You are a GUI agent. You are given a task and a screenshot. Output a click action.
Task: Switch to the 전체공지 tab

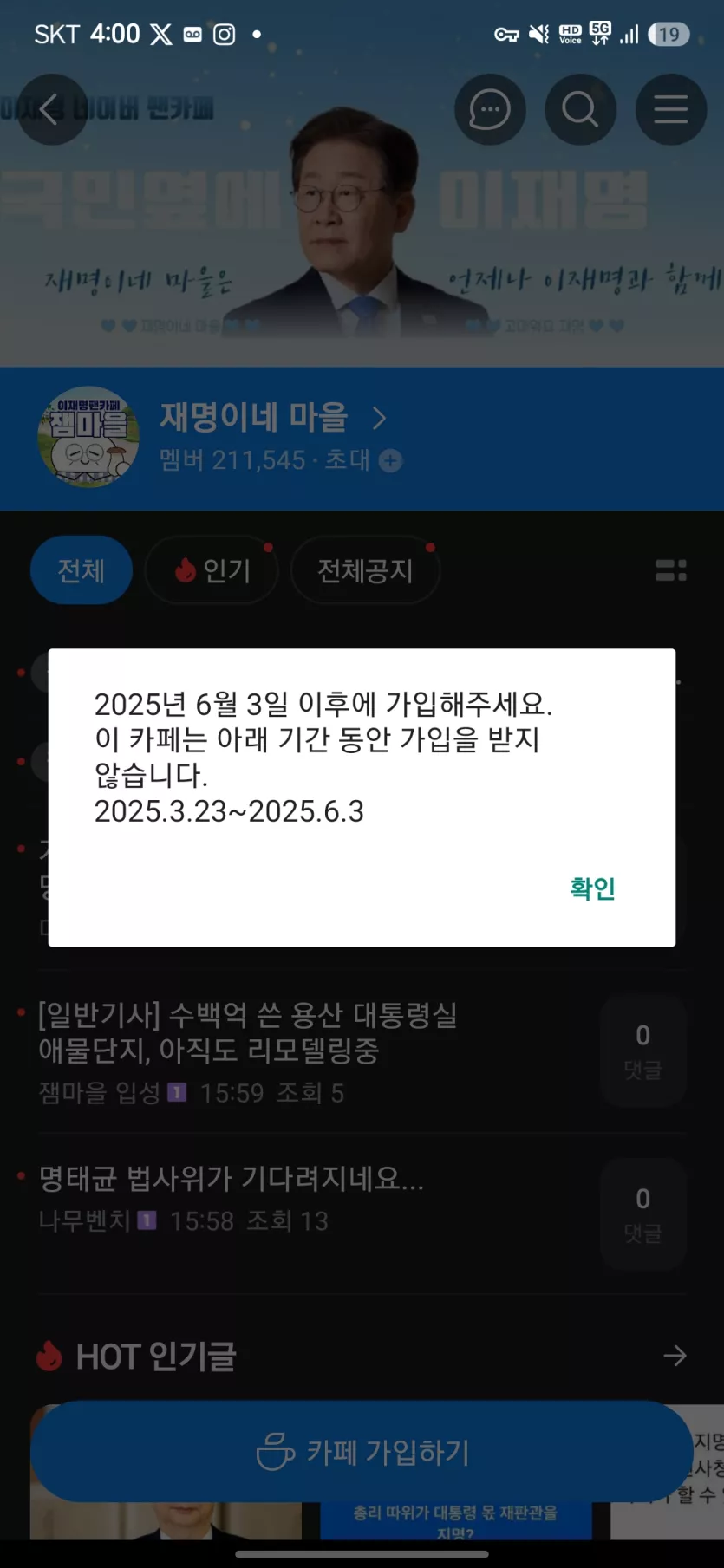(x=364, y=570)
